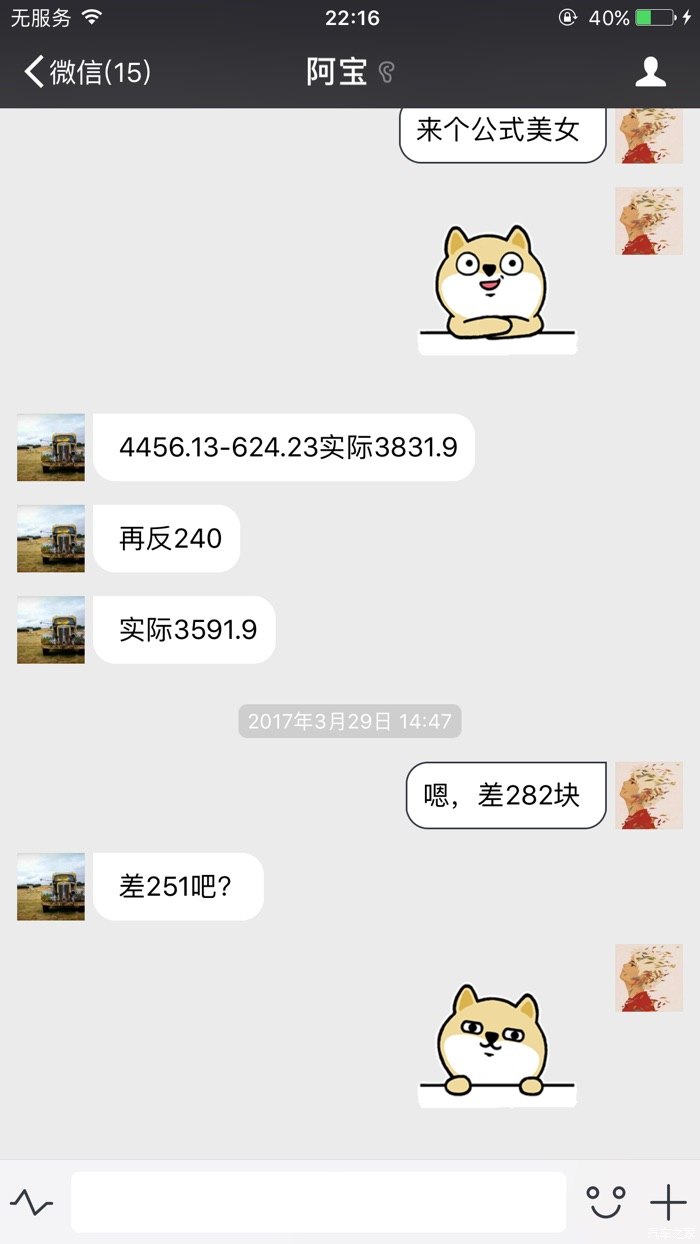The width and height of the screenshot is (700, 1244).
Task: Switch to voice message input
Action: [x=31, y=1202]
